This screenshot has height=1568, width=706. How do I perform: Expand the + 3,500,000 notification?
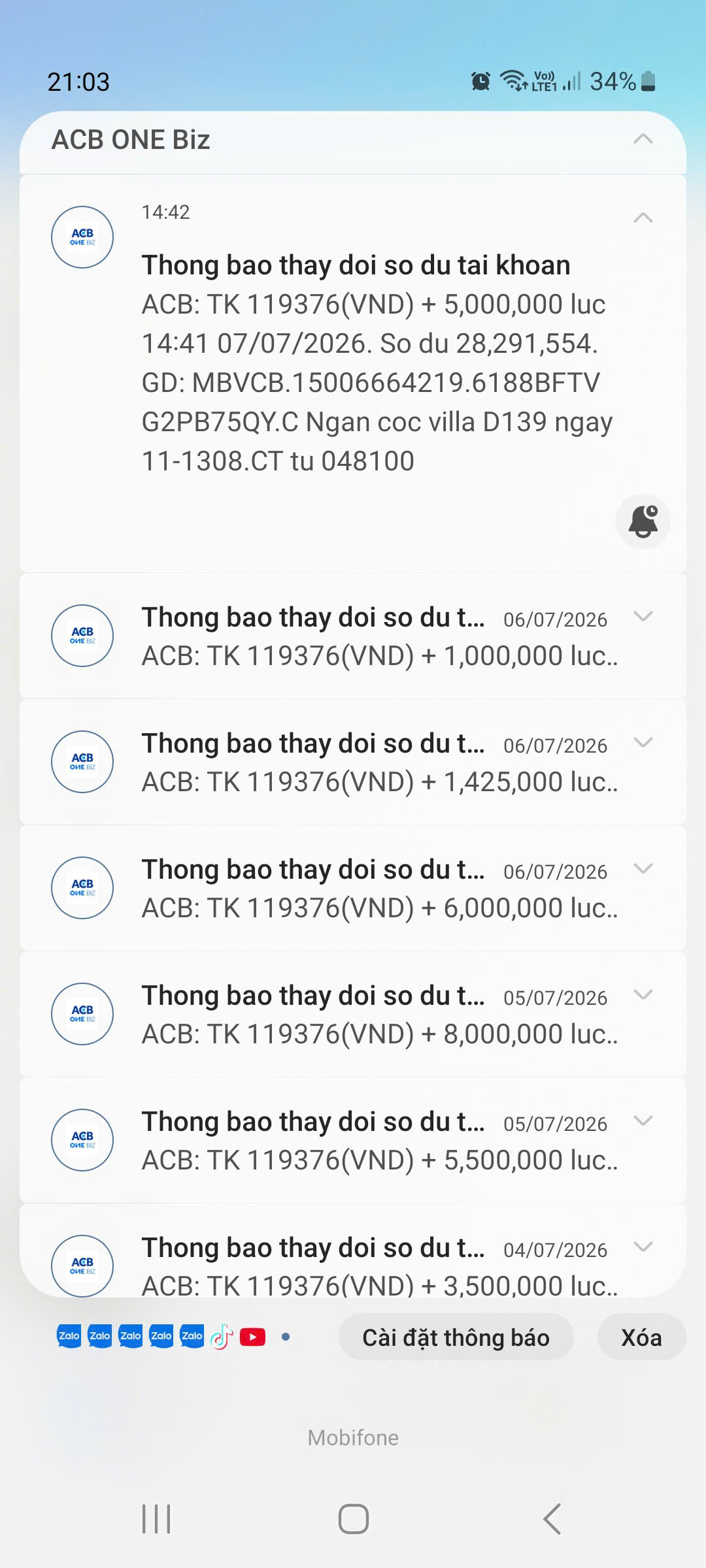[x=643, y=1247]
